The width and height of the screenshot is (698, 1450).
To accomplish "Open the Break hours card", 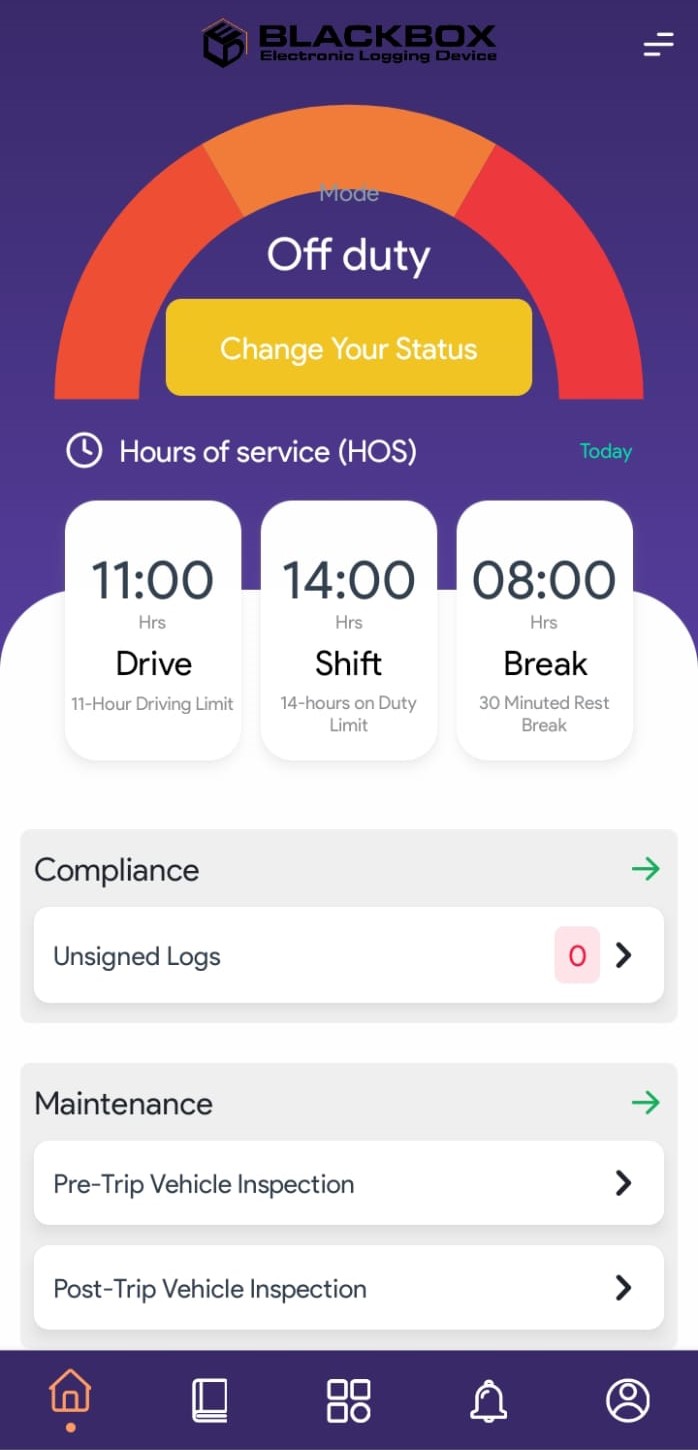I will [x=544, y=630].
